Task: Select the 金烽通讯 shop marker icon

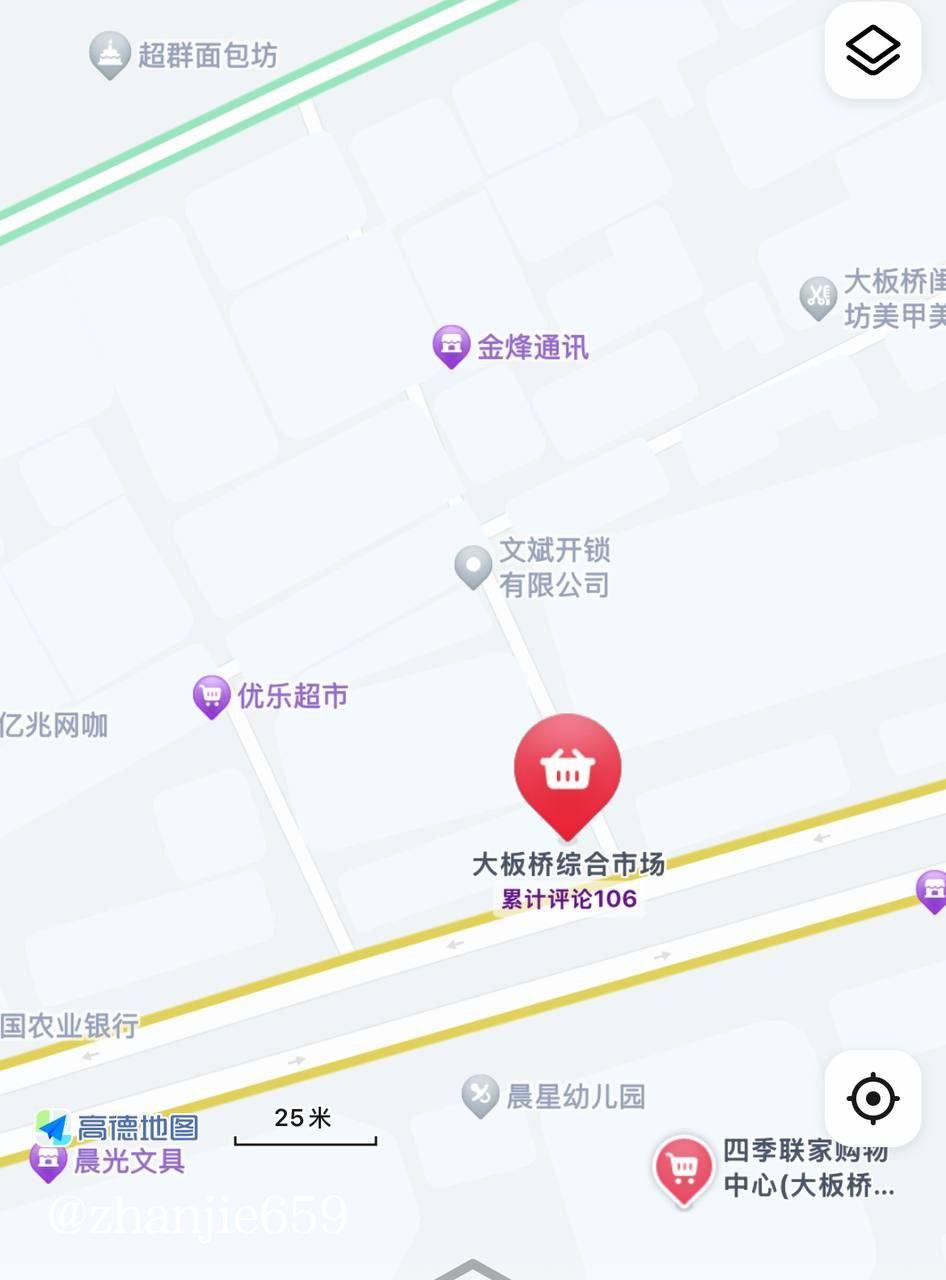Action: pyautogui.click(x=450, y=345)
